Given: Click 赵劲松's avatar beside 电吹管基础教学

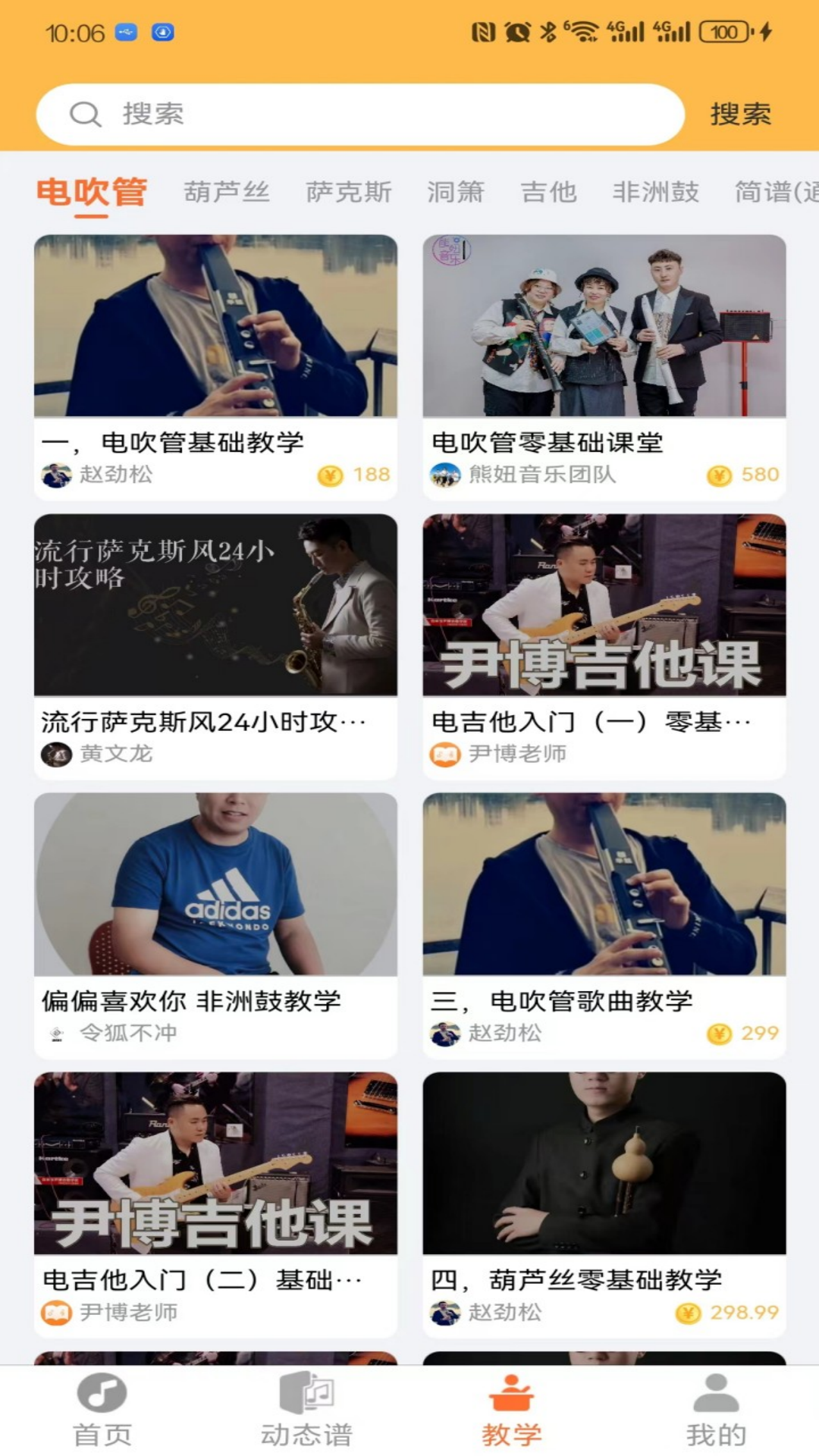Looking at the screenshot, I should coord(55,476).
